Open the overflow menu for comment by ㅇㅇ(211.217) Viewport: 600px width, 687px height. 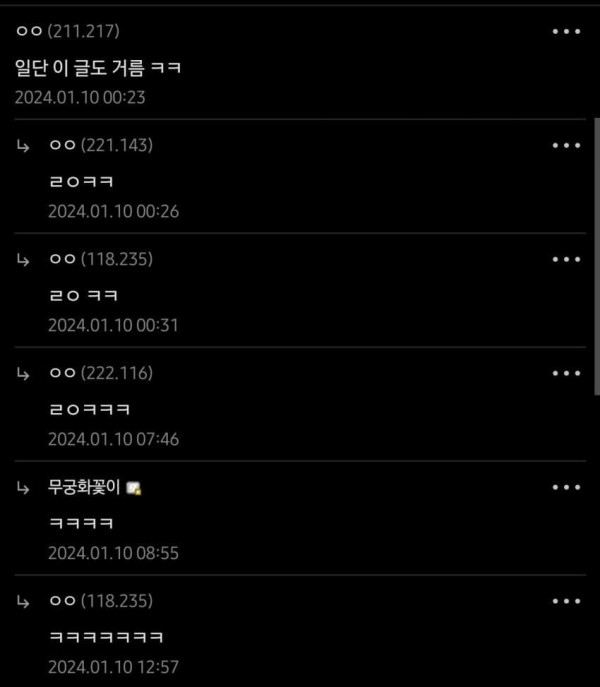[566, 31]
